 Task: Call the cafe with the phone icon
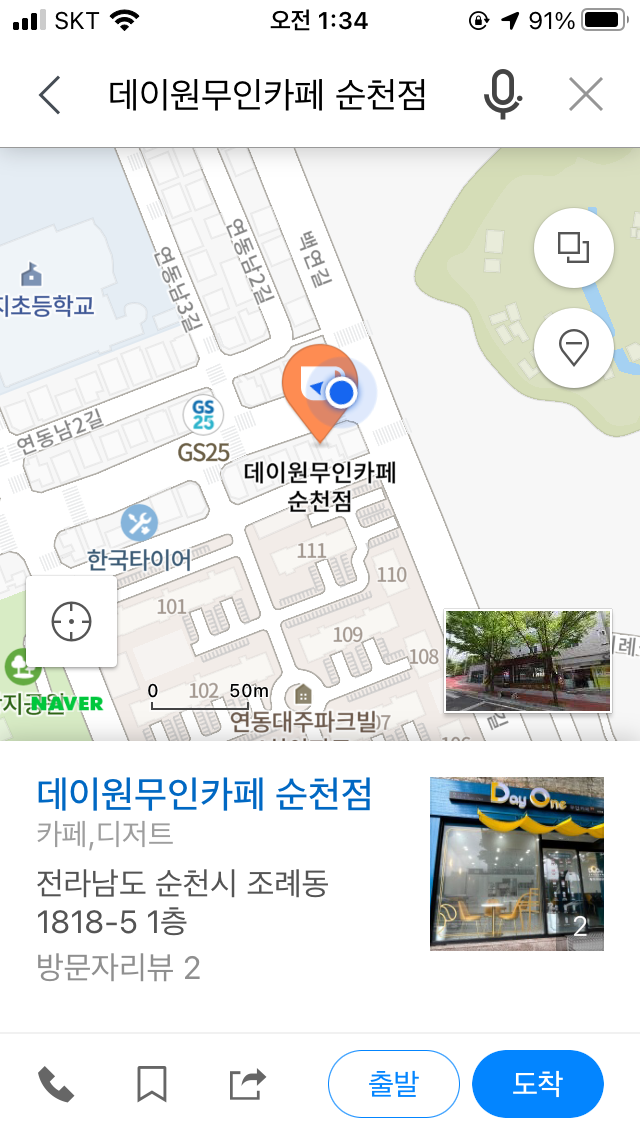pyautogui.click(x=56, y=1084)
